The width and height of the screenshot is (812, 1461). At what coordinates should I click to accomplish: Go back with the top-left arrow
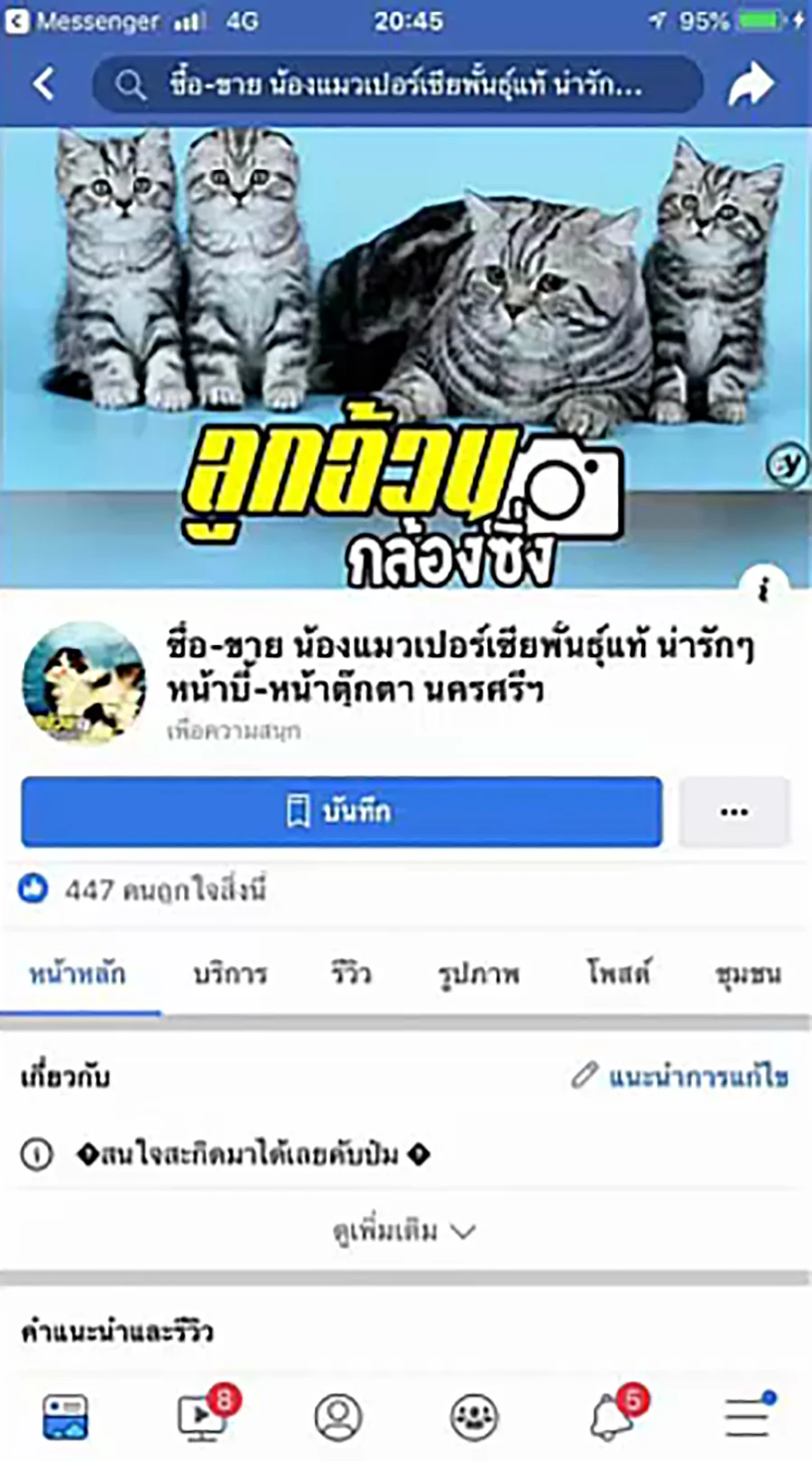click(x=43, y=85)
